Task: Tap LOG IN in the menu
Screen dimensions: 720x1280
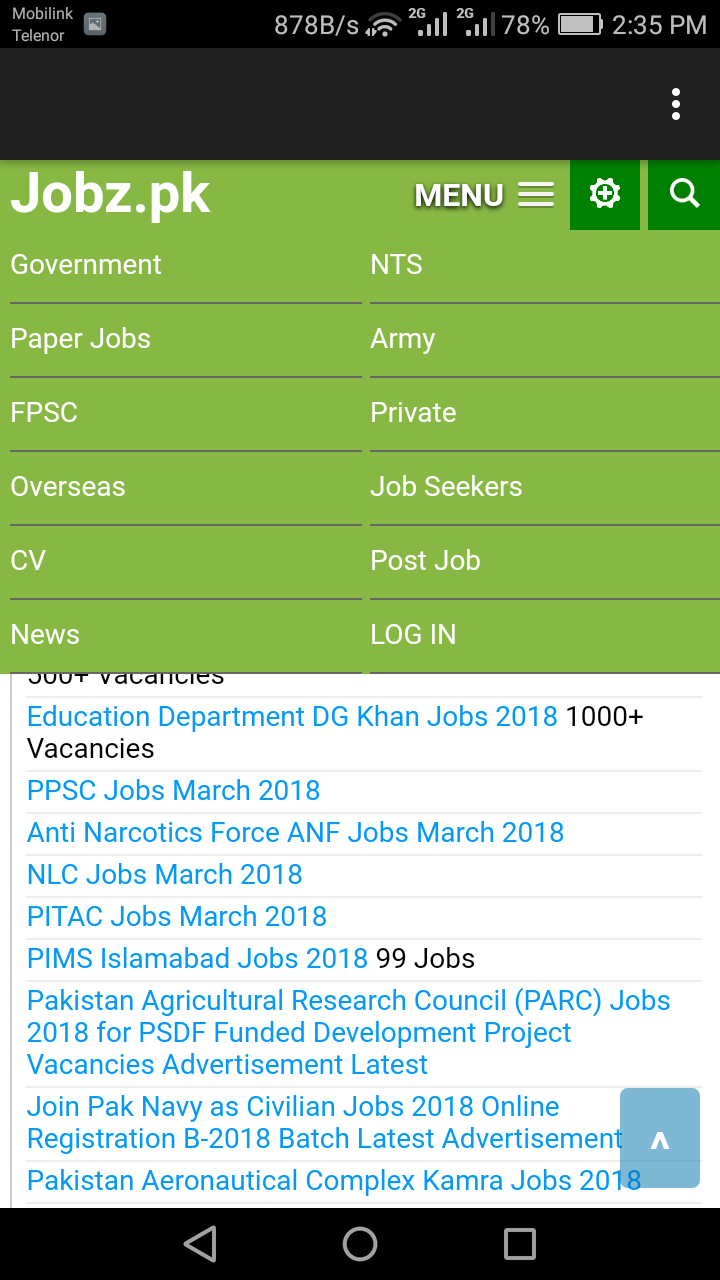Action: point(413,634)
